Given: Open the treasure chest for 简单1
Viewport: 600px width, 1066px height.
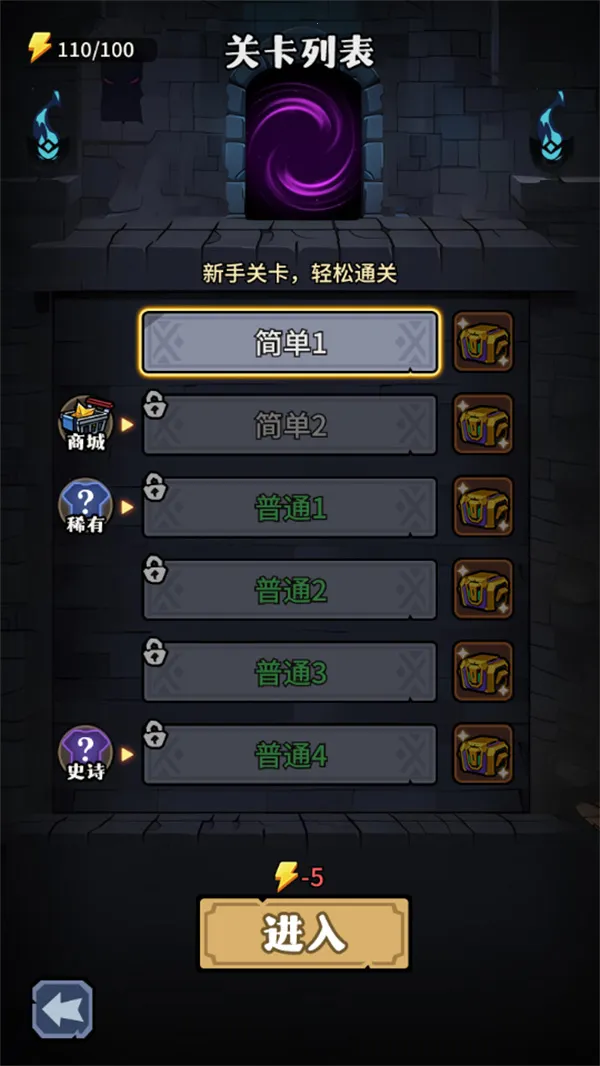Looking at the screenshot, I should (x=483, y=343).
